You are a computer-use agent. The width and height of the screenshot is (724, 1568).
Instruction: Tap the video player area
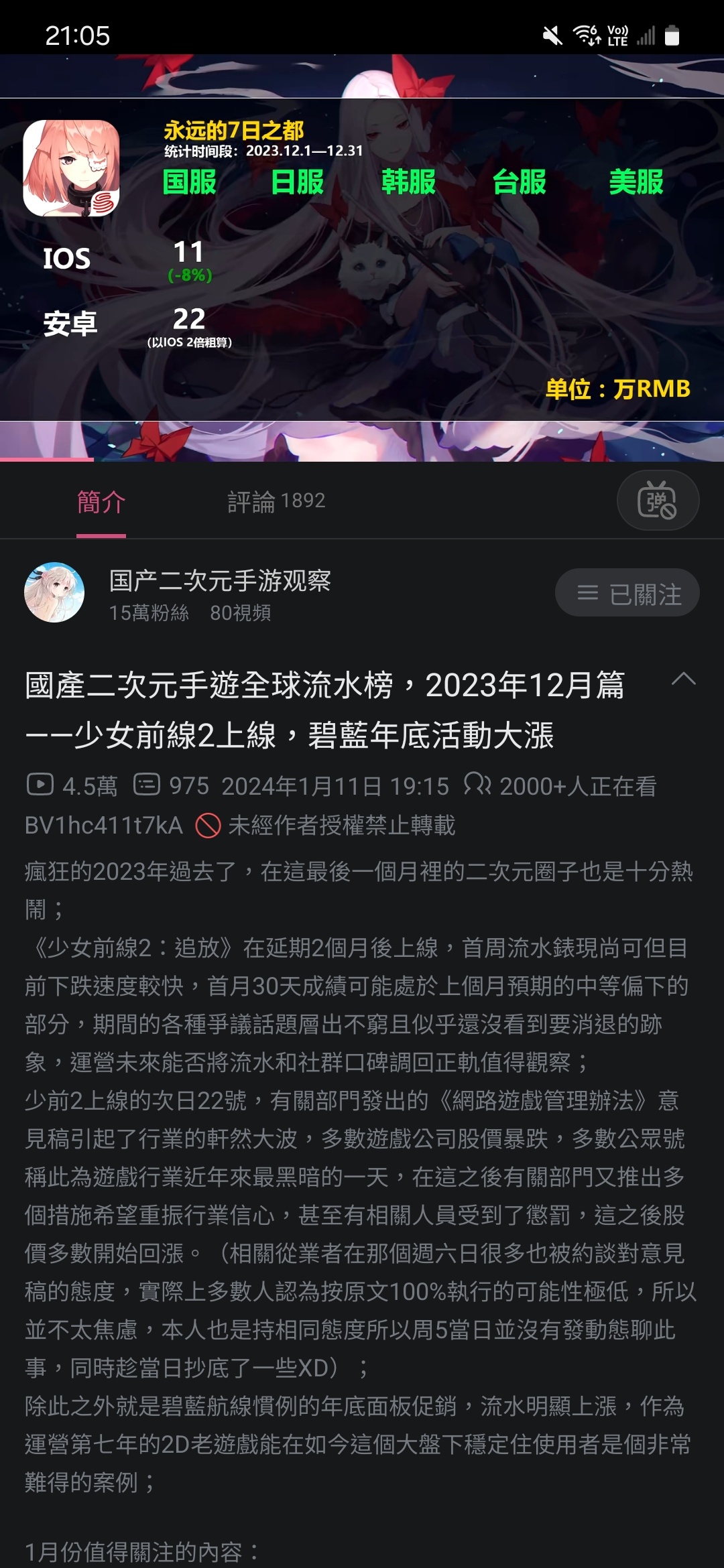click(362, 258)
